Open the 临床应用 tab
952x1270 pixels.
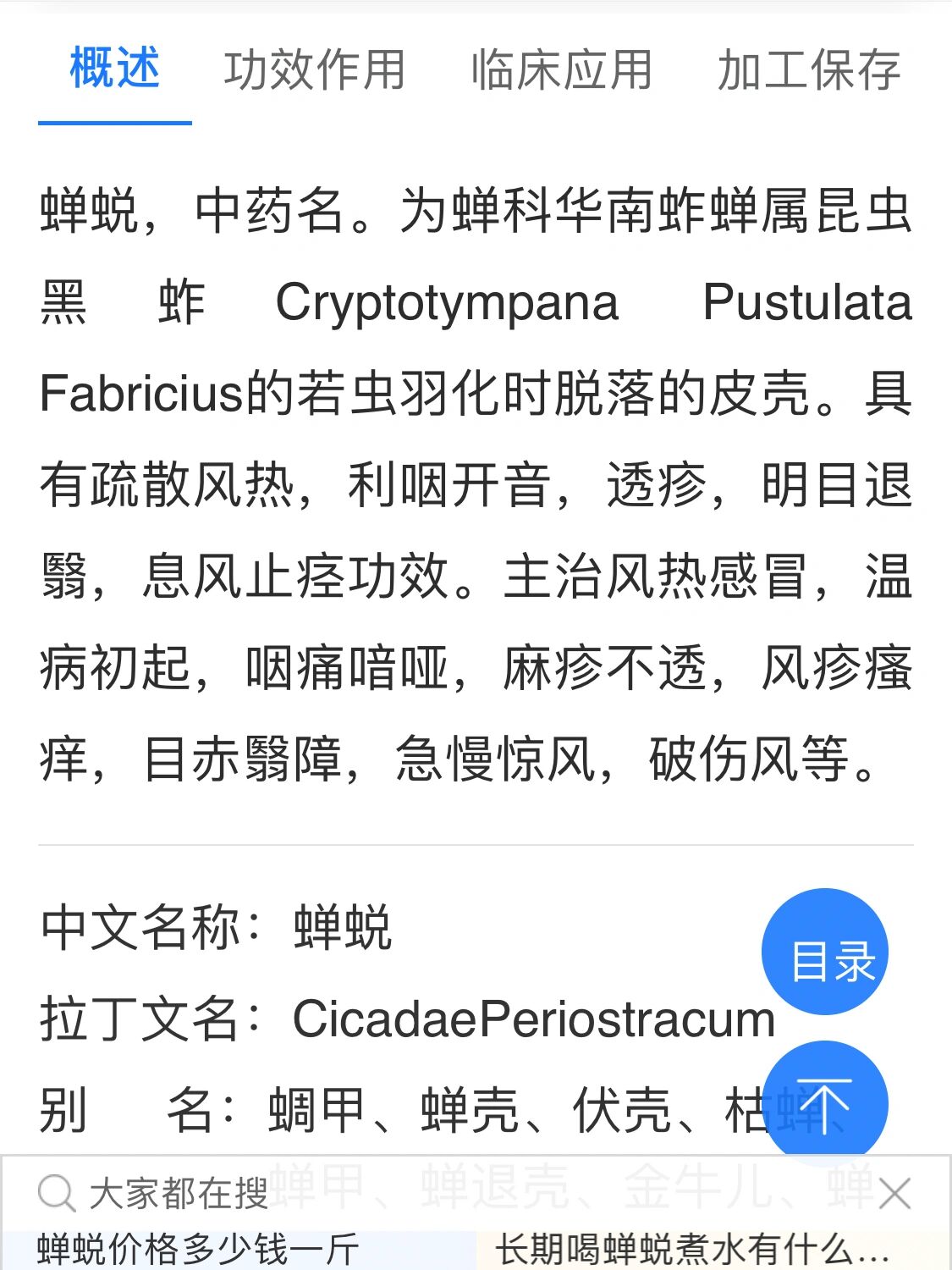[561, 69]
